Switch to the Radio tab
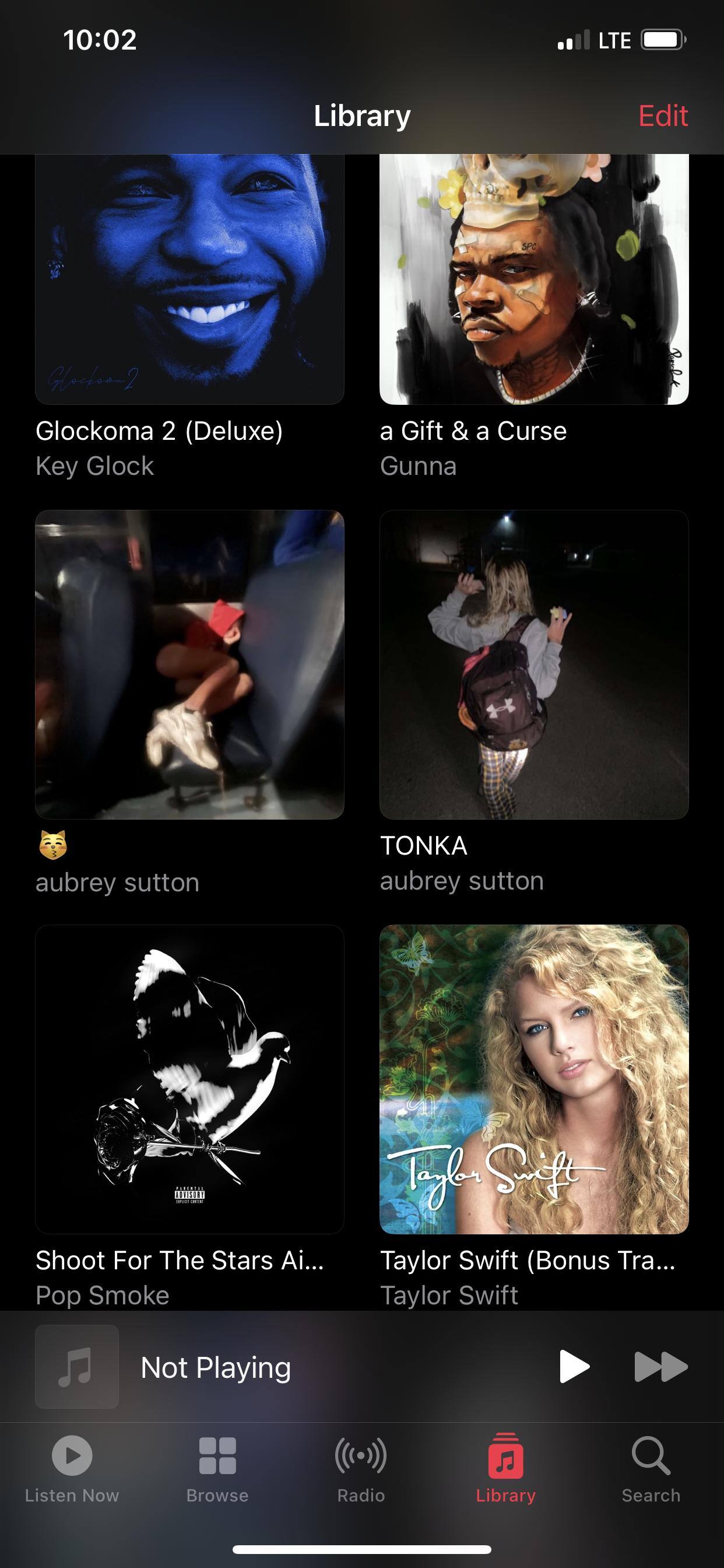The width and height of the screenshot is (724, 1568). click(361, 1468)
